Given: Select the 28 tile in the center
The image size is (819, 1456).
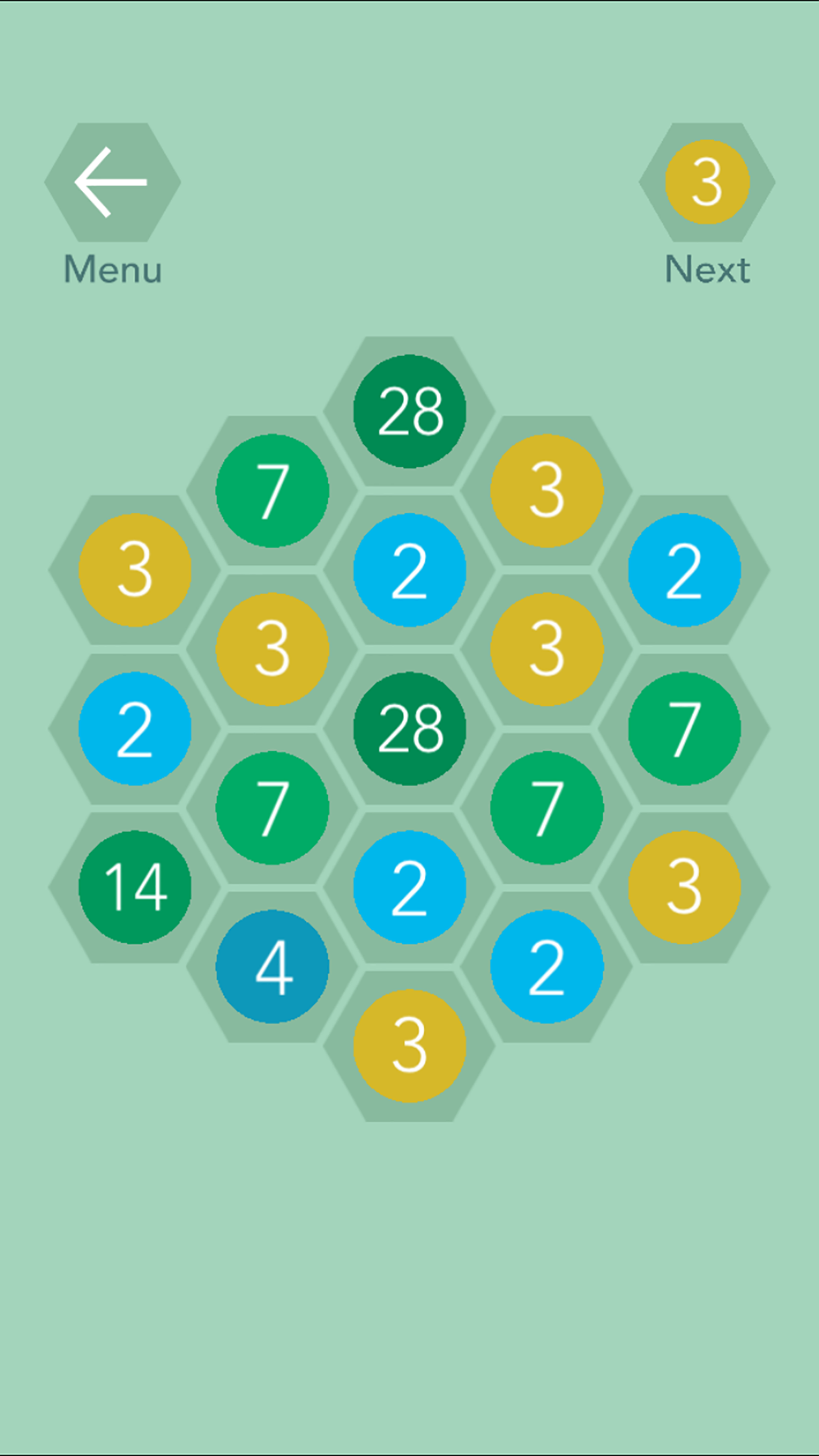Looking at the screenshot, I should click(x=409, y=729).
